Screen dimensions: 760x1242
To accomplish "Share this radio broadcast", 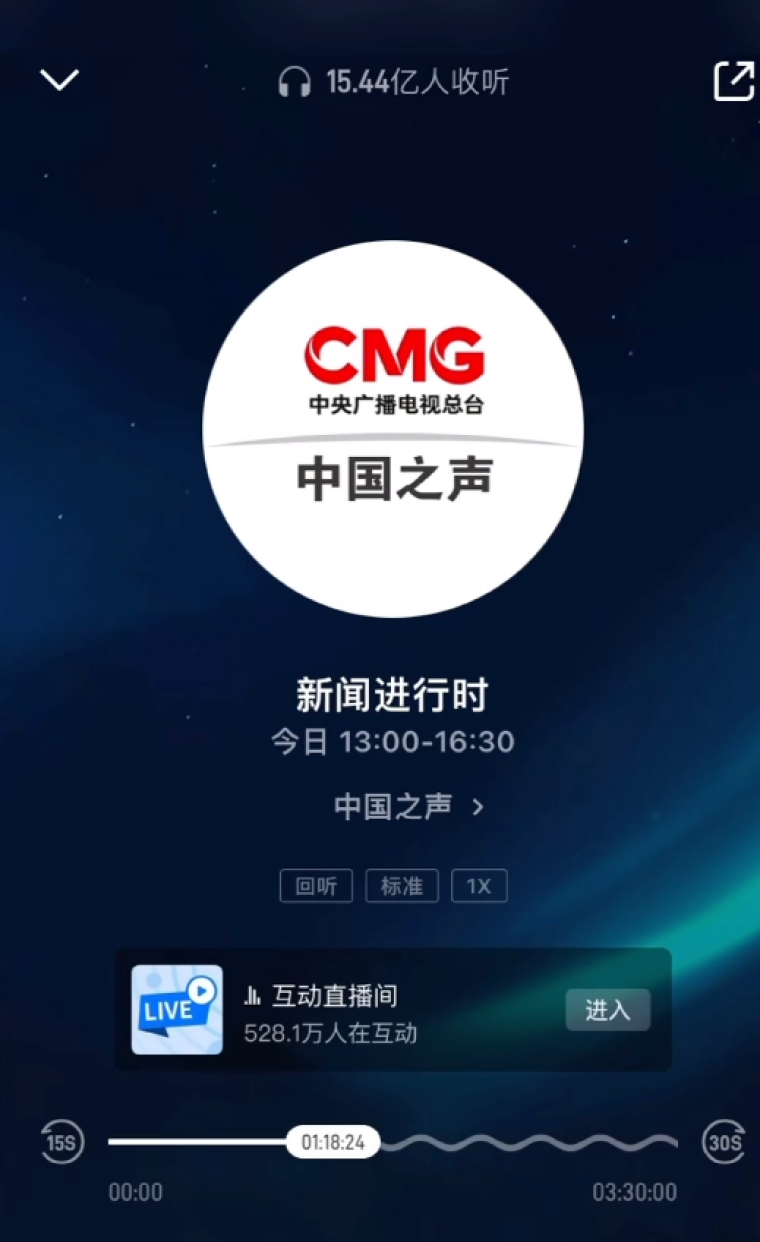I will point(733,81).
